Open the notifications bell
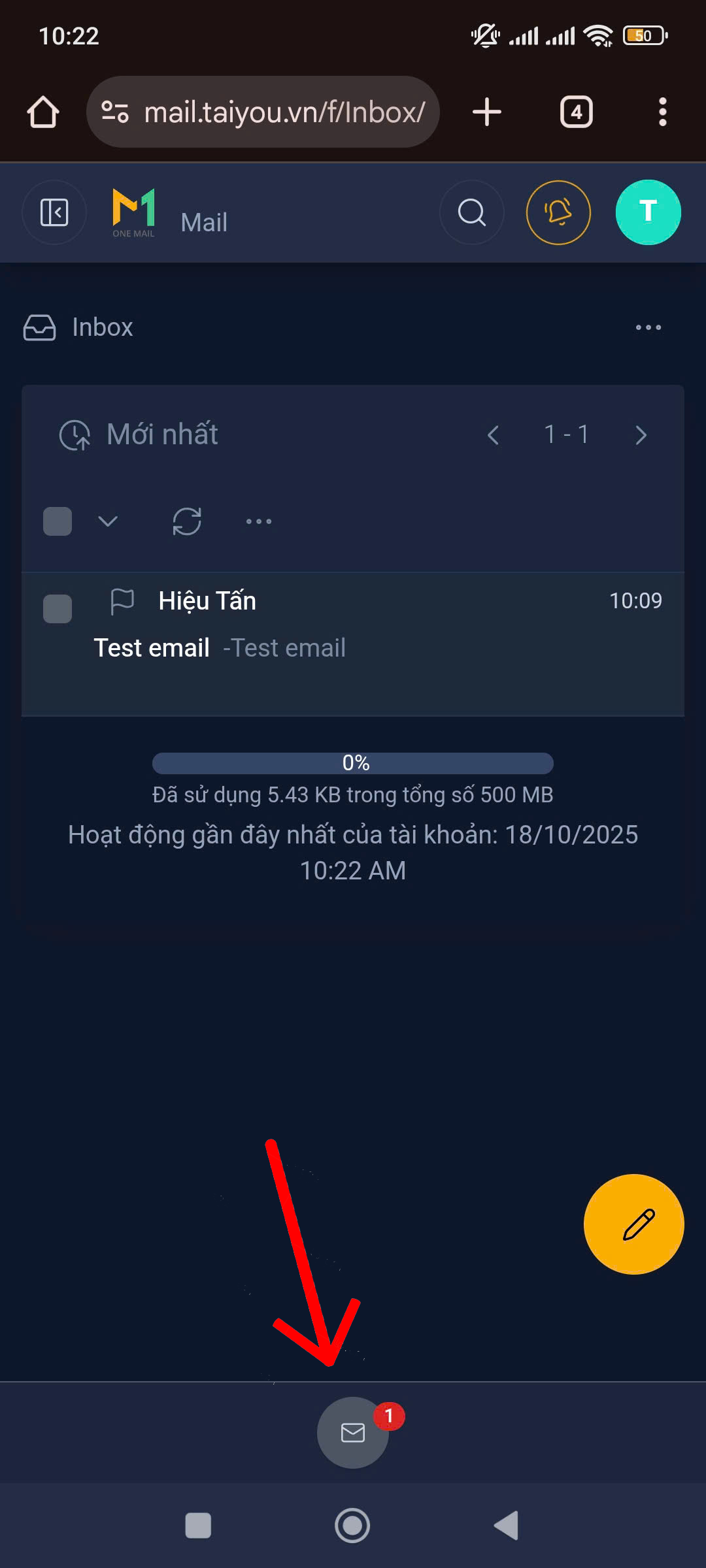The image size is (706, 1568). pos(558,212)
